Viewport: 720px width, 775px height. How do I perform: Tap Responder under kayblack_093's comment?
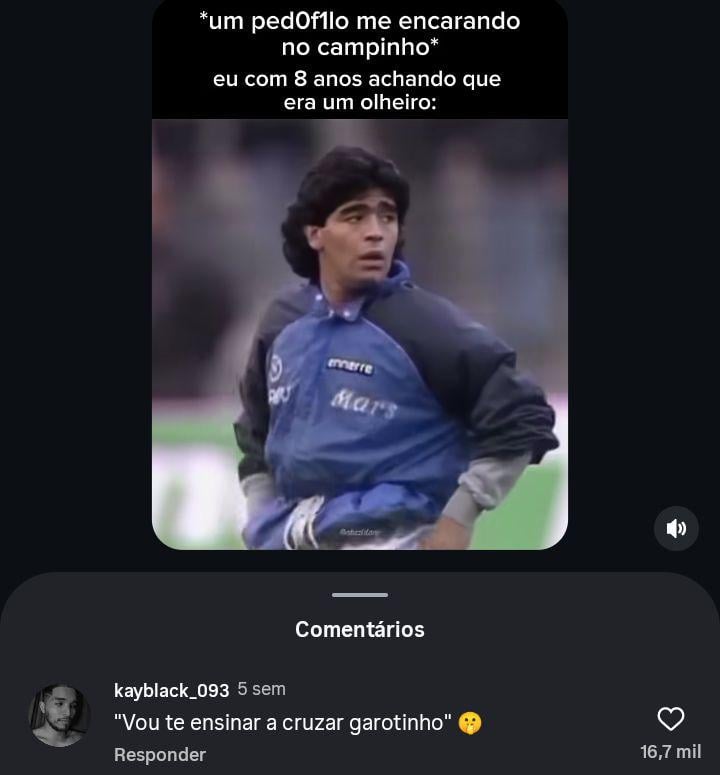pos(160,755)
